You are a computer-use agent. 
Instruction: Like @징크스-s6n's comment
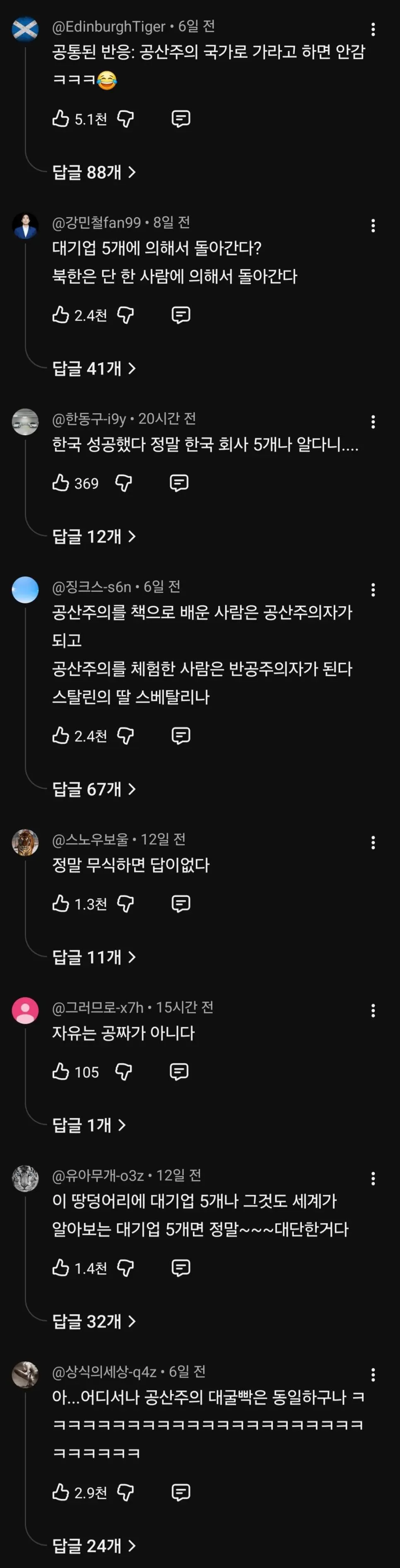coord(60,736)
